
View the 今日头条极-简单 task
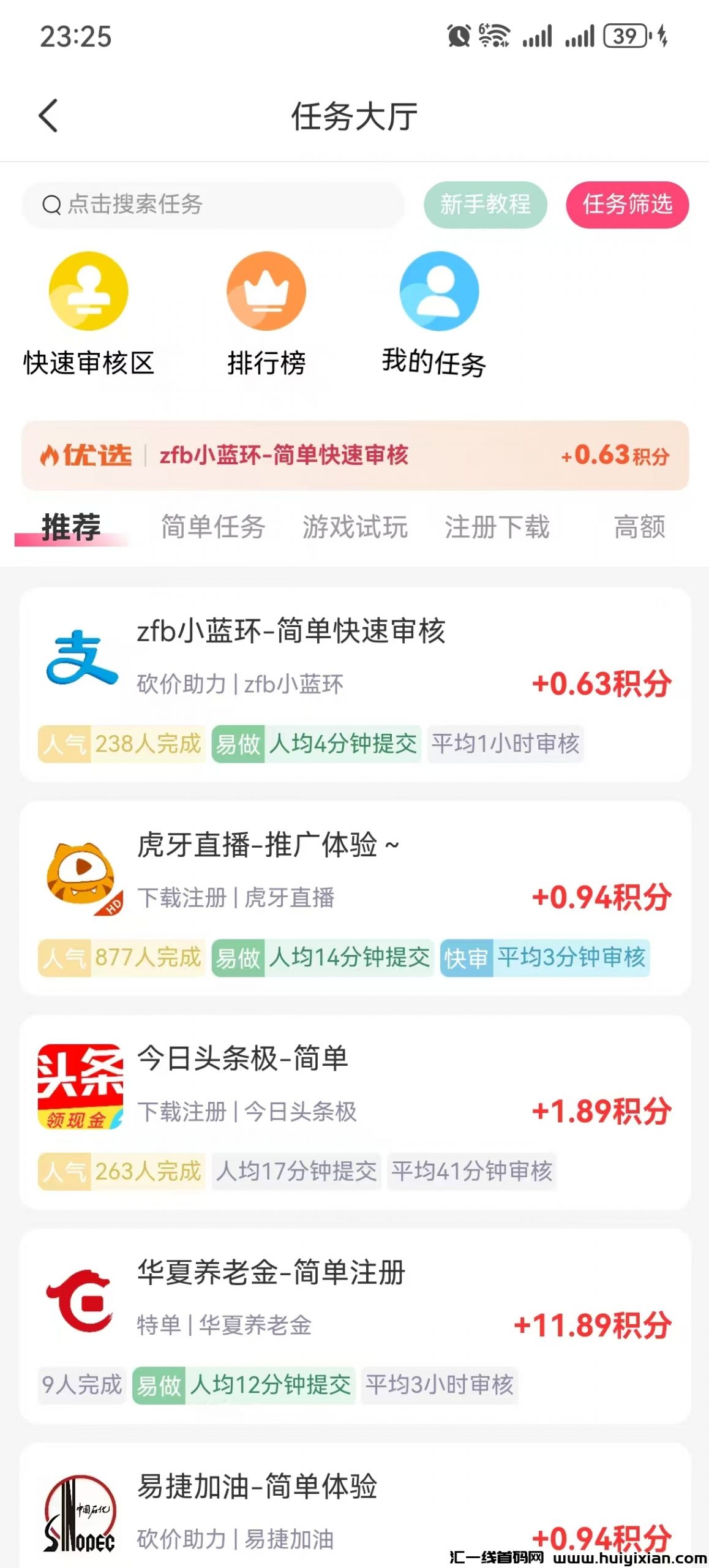click(x=355, y=1112)
